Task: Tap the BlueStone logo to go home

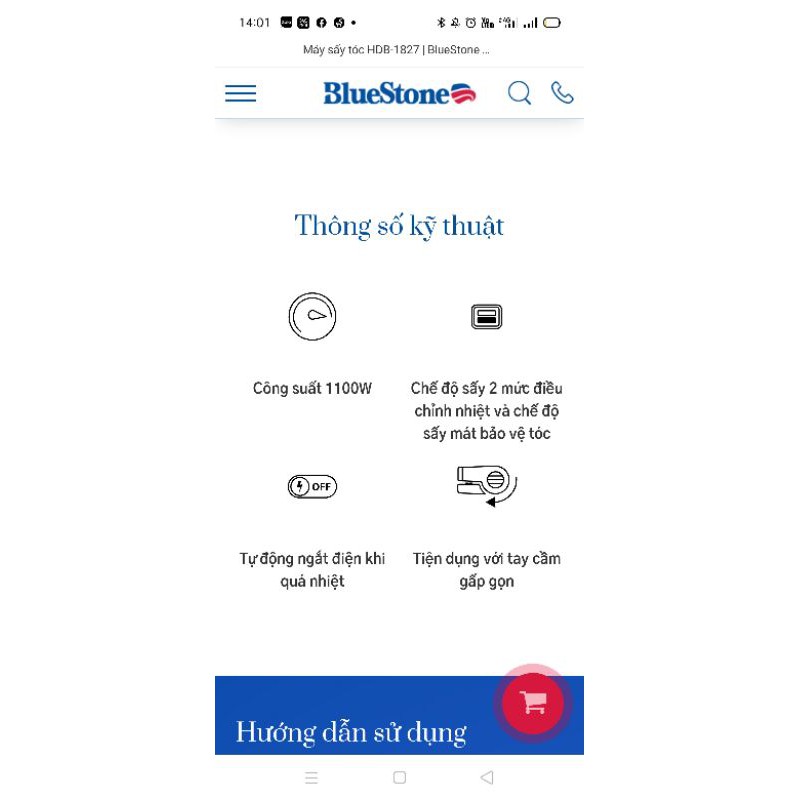Action: (x=399, y=93)
